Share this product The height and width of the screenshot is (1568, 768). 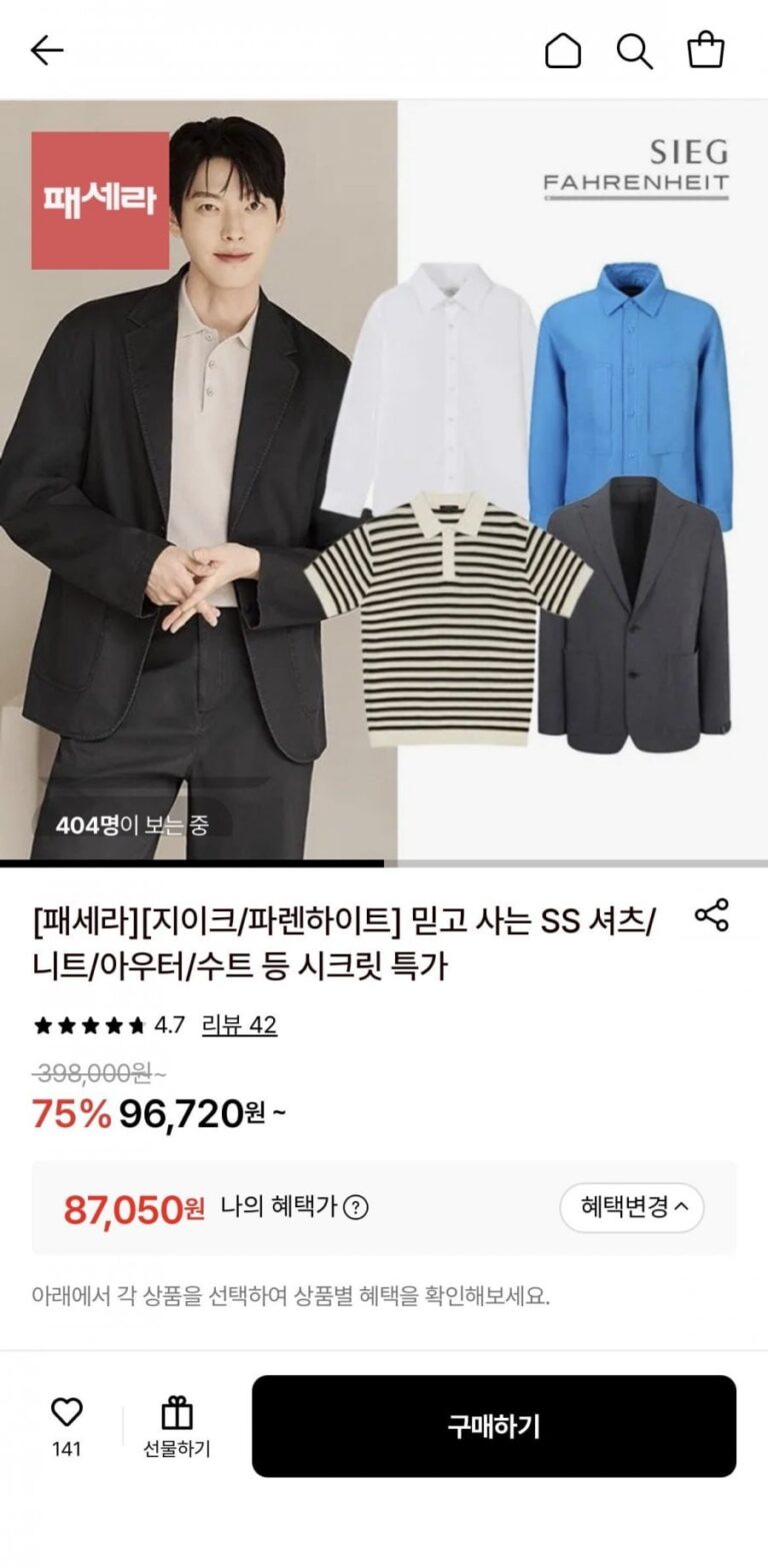[x=711, y=915]
